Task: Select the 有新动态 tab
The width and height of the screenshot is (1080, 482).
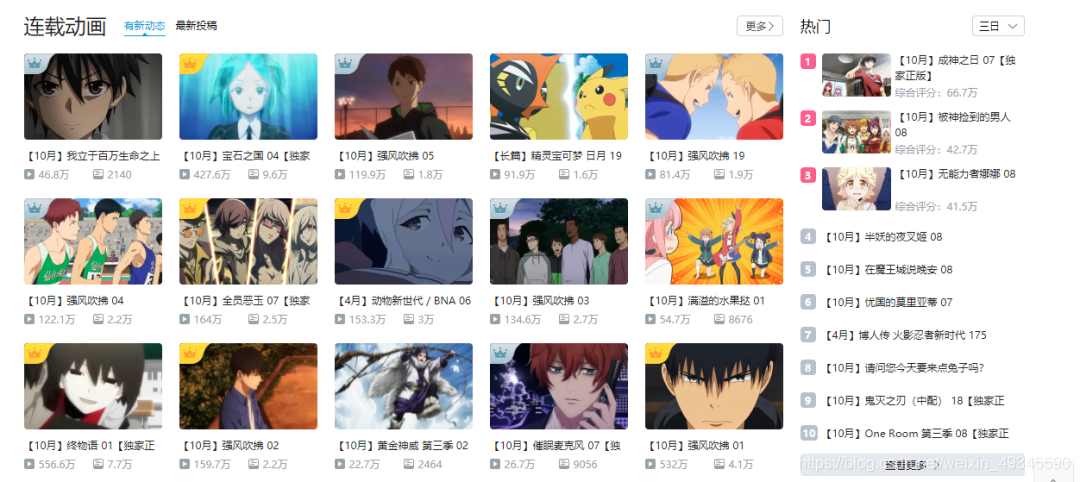Action: click(x=144, y=25)
